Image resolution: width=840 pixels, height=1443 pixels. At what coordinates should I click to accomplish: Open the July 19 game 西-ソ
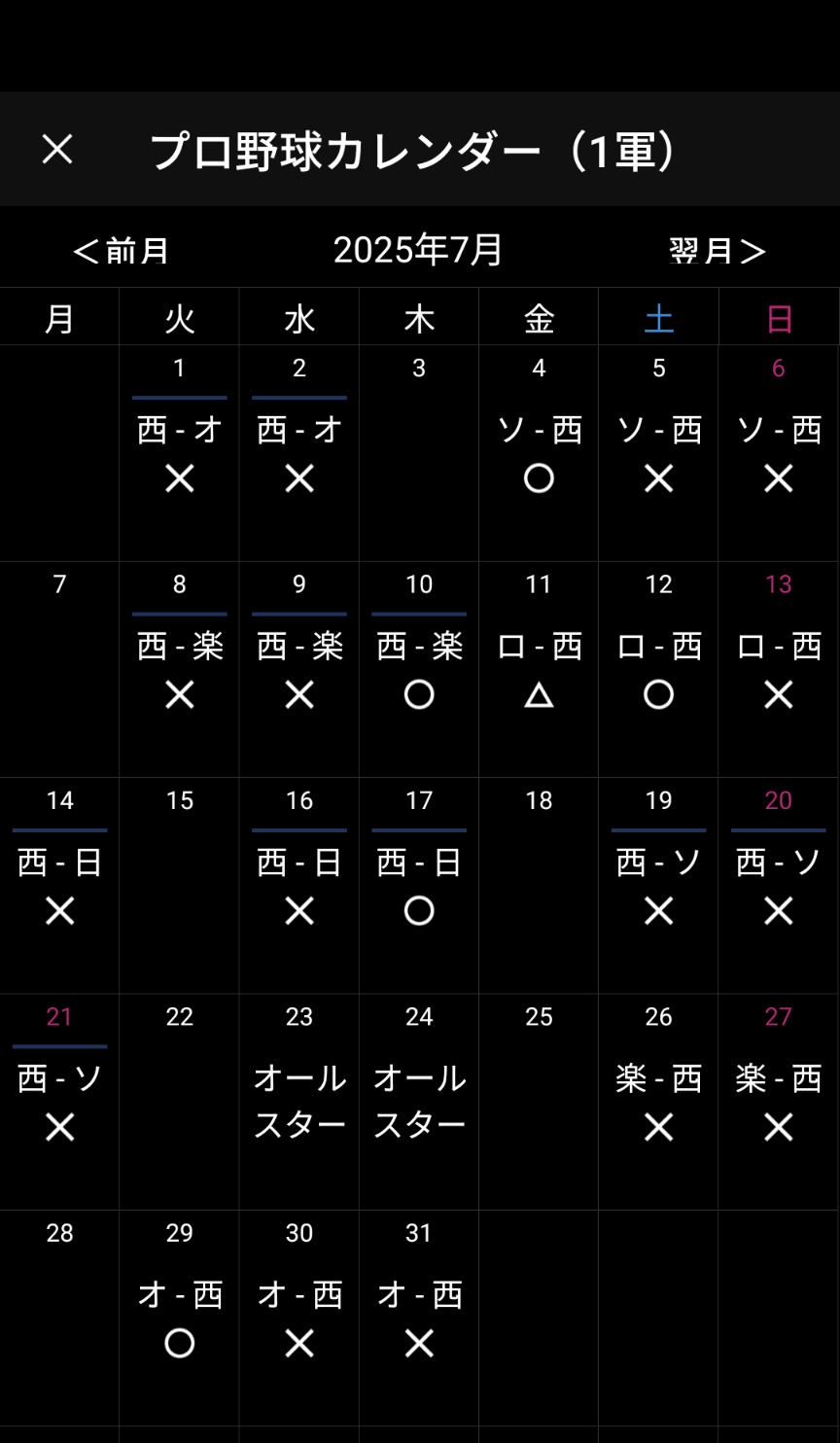(x=658, y=885)
